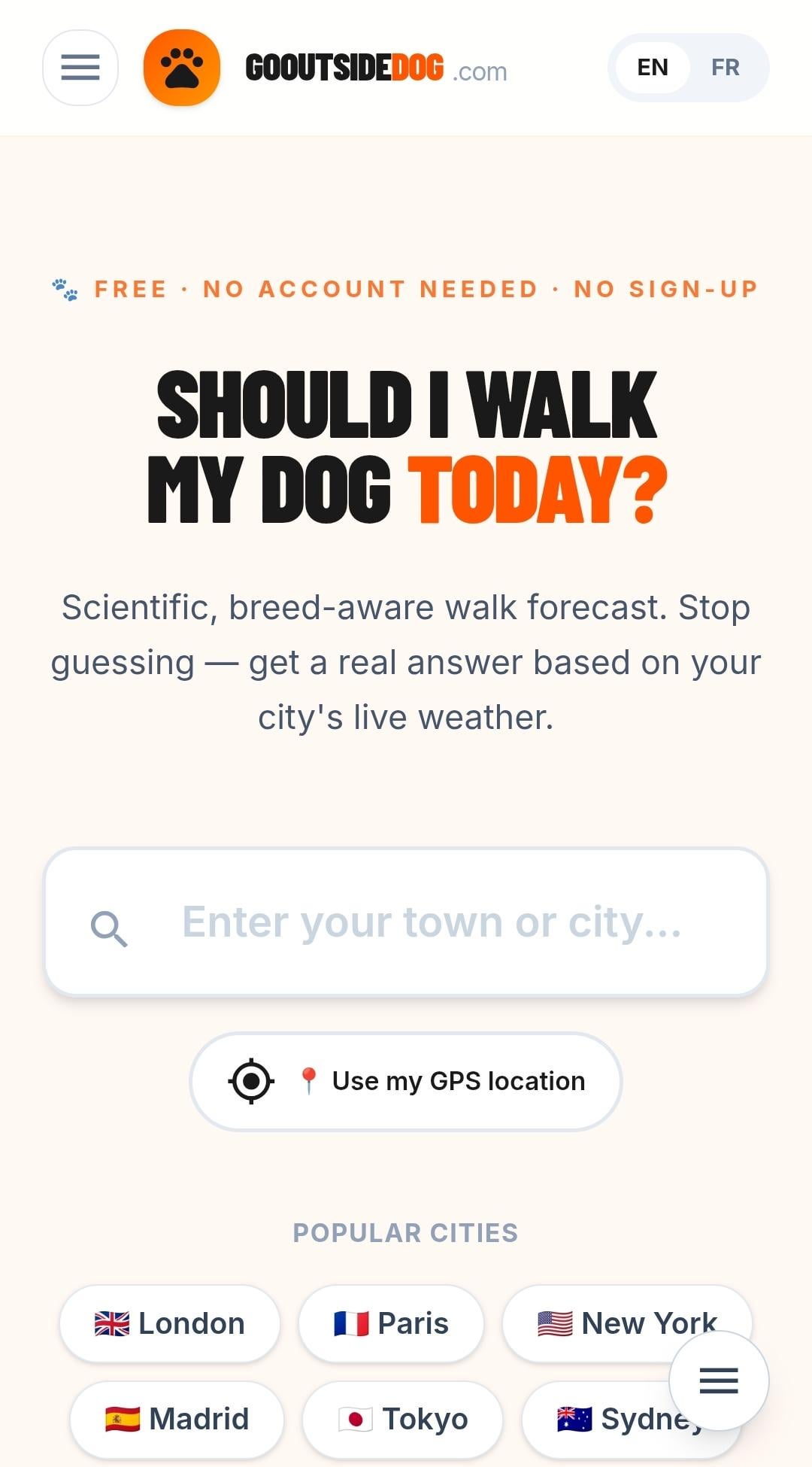The width and height of the screenshot is (812, 1467).
Task: Open the hamburger menu in the header
Action: (x=80, y=68)
